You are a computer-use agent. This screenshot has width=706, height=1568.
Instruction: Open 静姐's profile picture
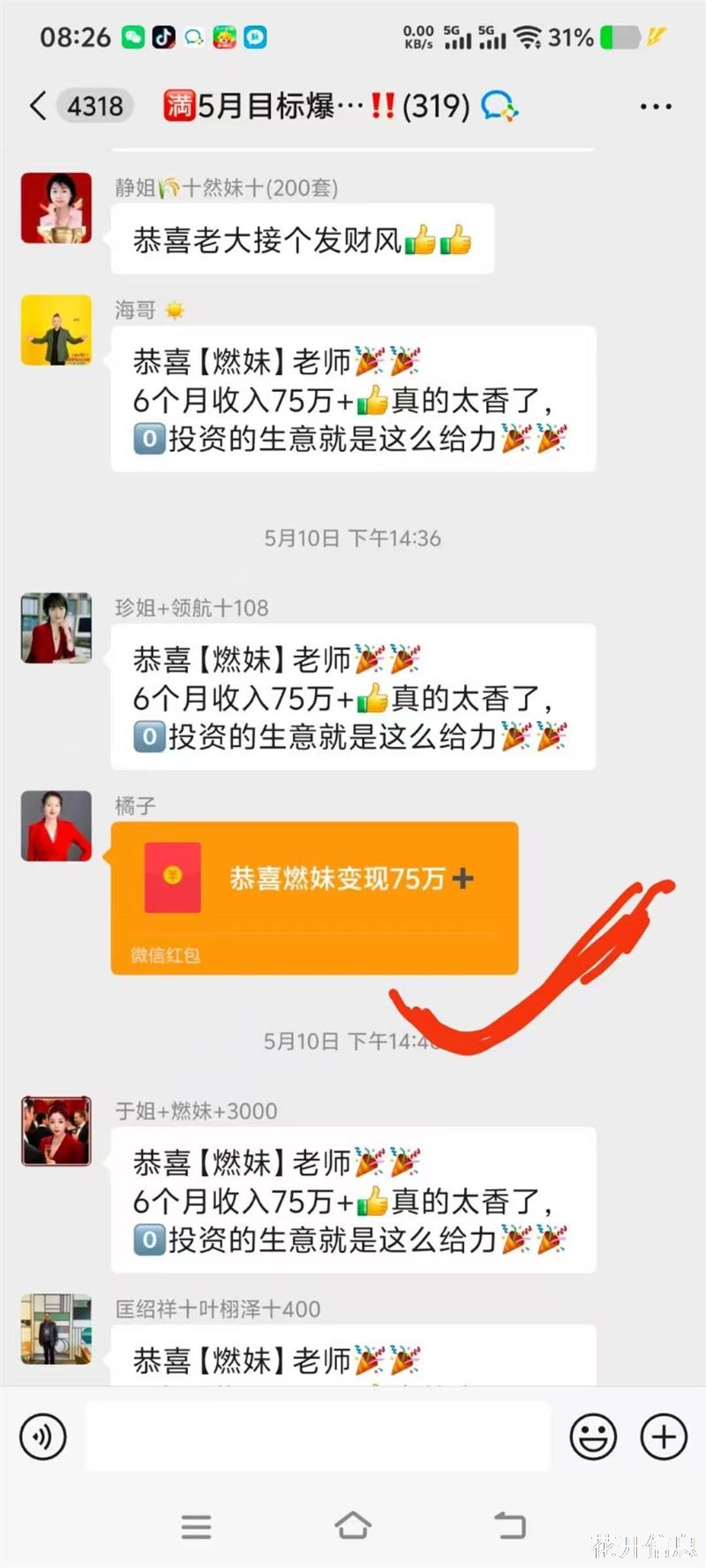point(56,208)
